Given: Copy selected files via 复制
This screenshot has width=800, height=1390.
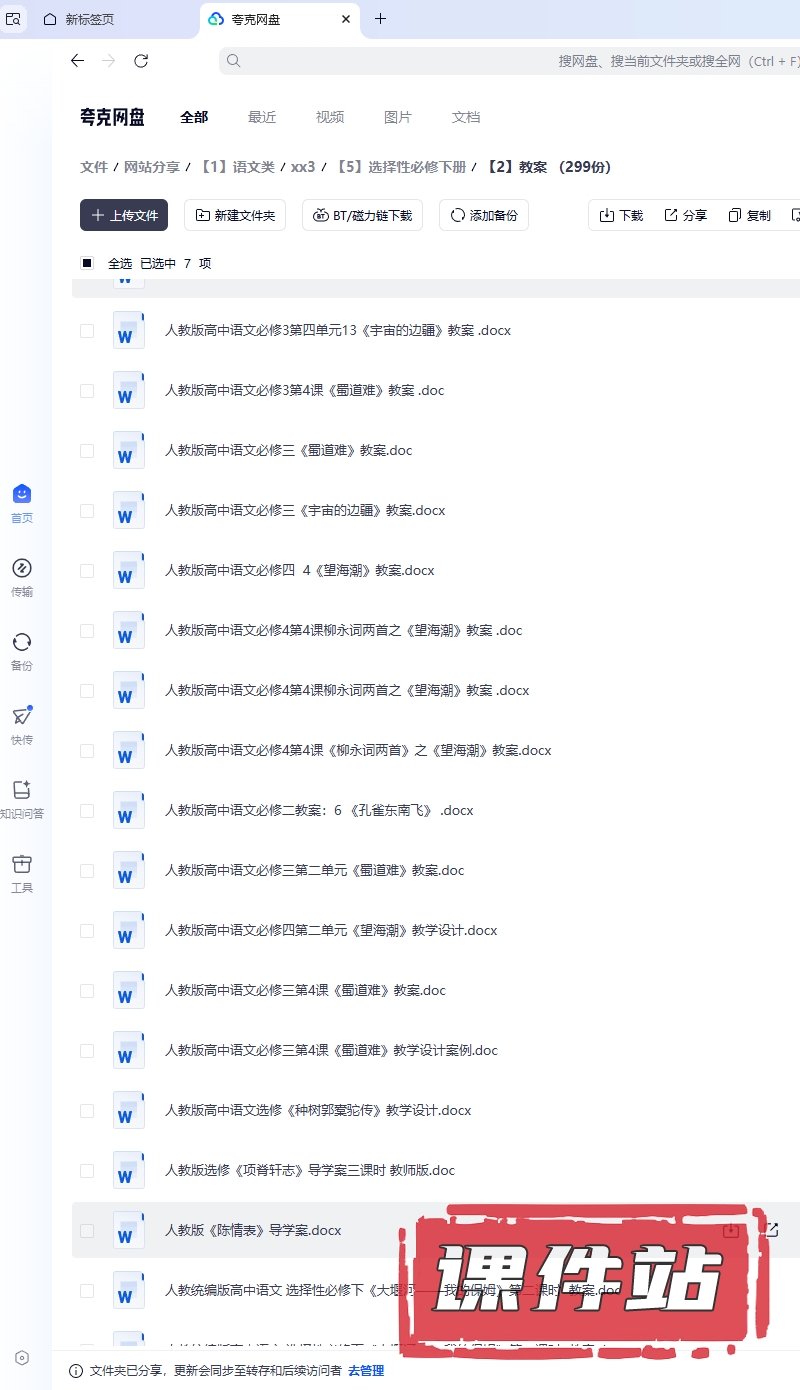Looking at the screenshot, I should click(750, 215).
